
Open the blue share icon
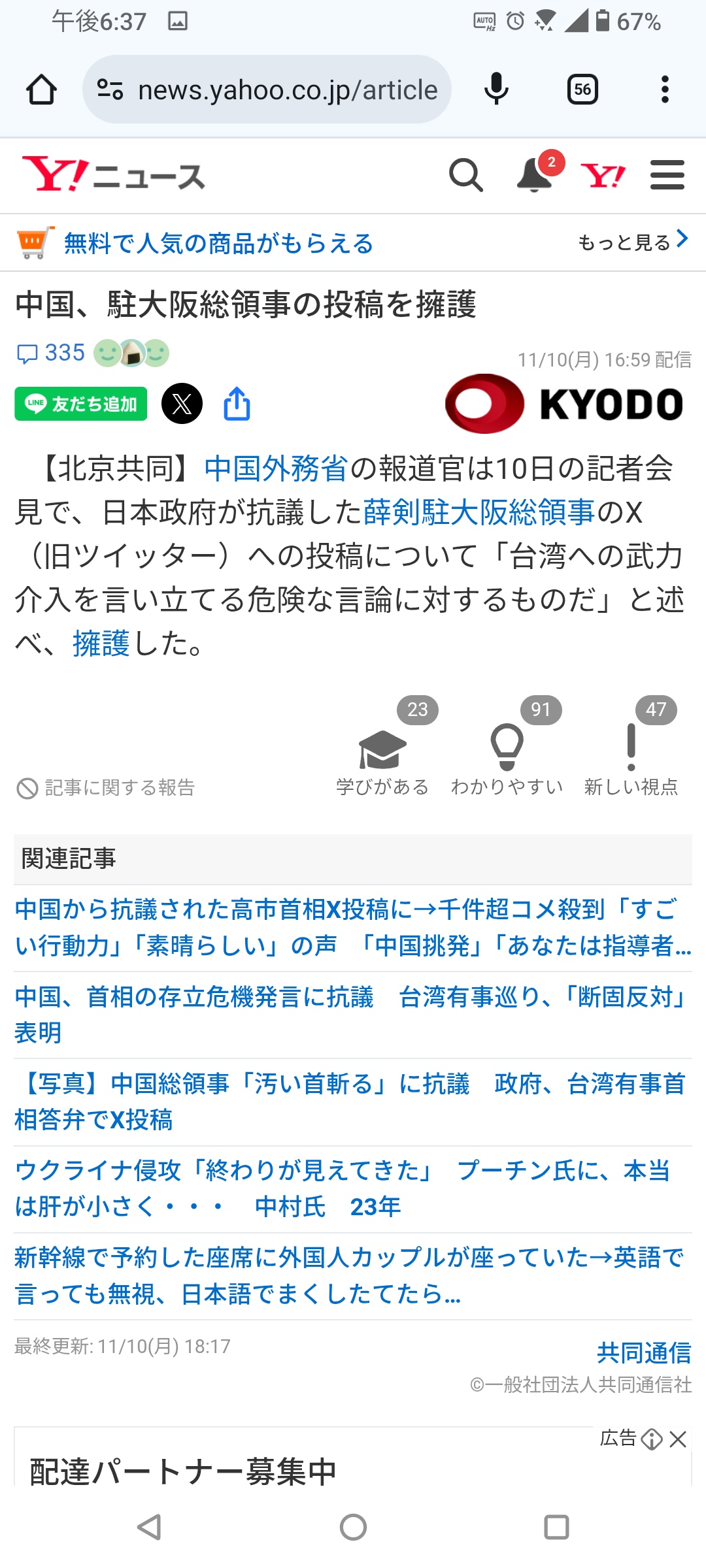(237, 404)
